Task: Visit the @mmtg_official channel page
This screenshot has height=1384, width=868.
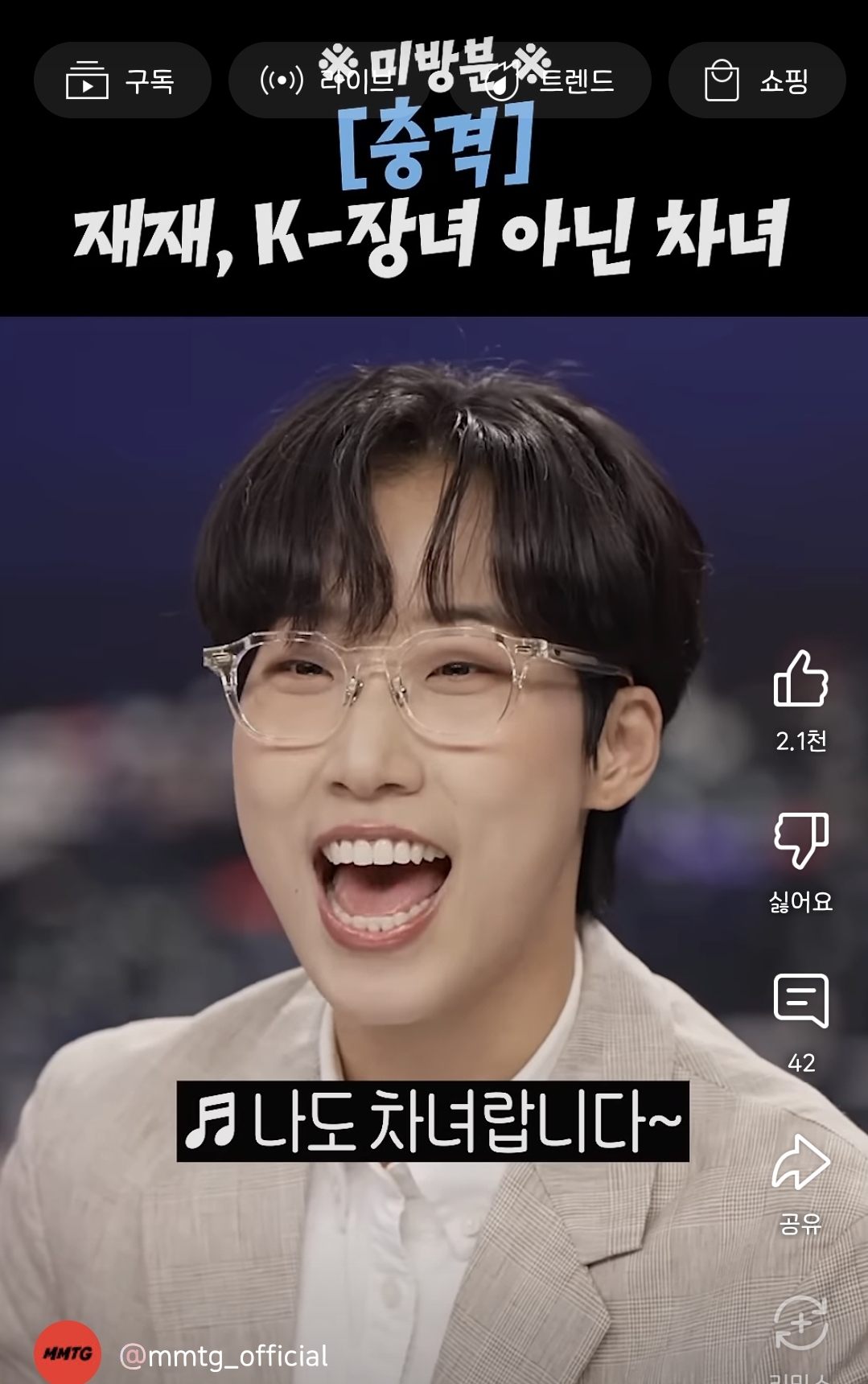Action: tap(224, 1357)
